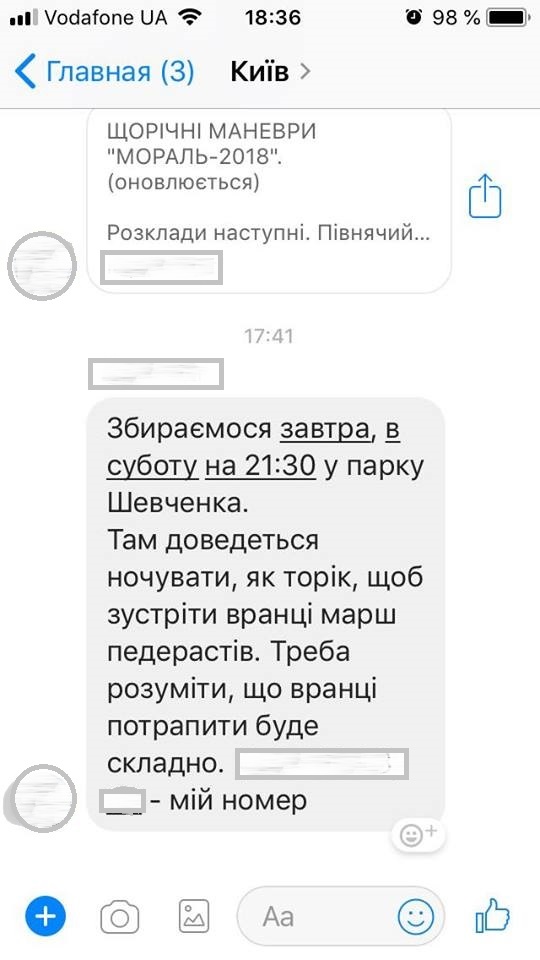Open the Київ chat details
This screenshot has width=540, height=960.
(x=270, y=72)
